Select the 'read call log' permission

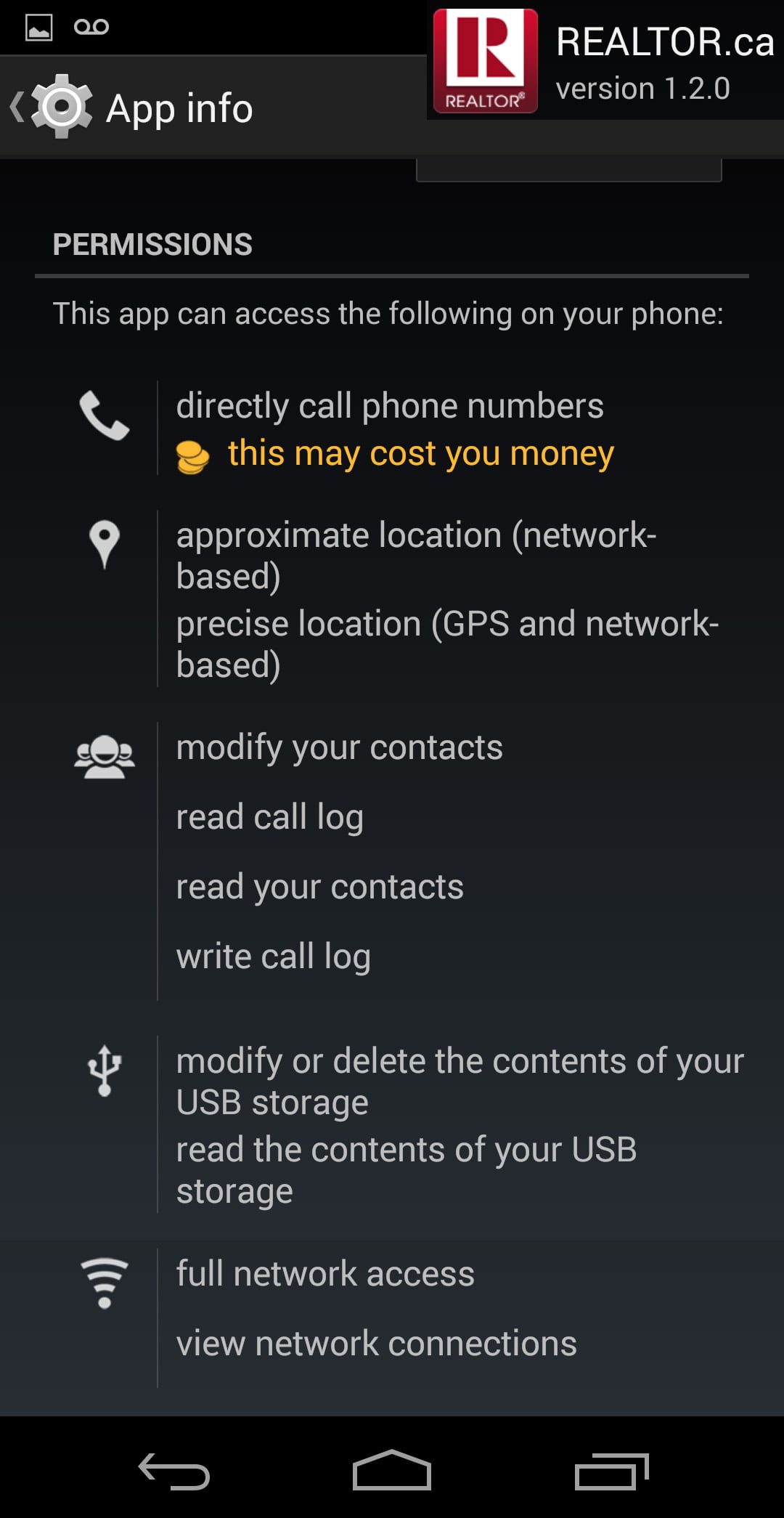pyautogui.click(x=269, y=817)
